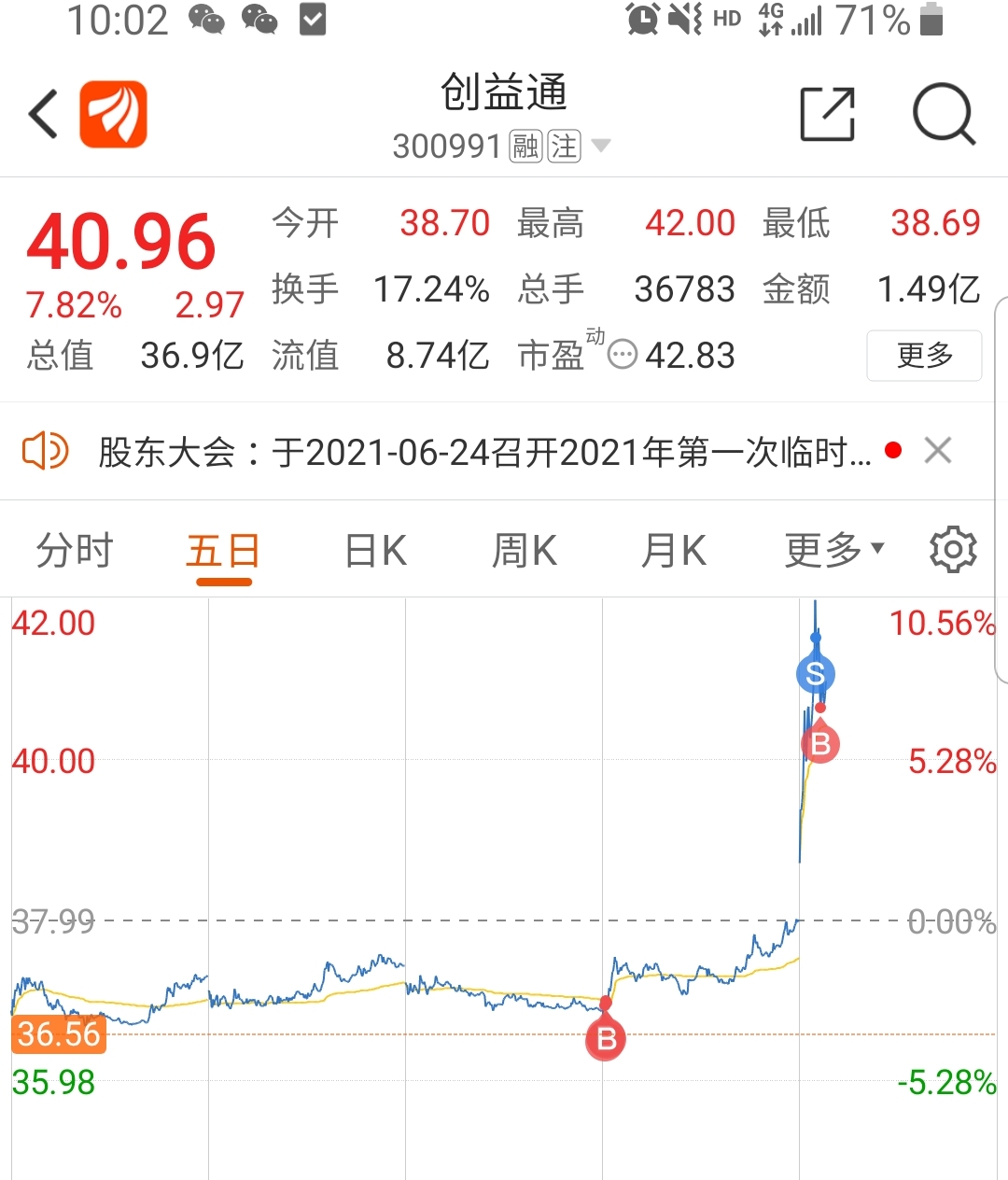1008x1180 pixels.
Task: Tap the red dot beside the announcement text
Action: [892, 451]
